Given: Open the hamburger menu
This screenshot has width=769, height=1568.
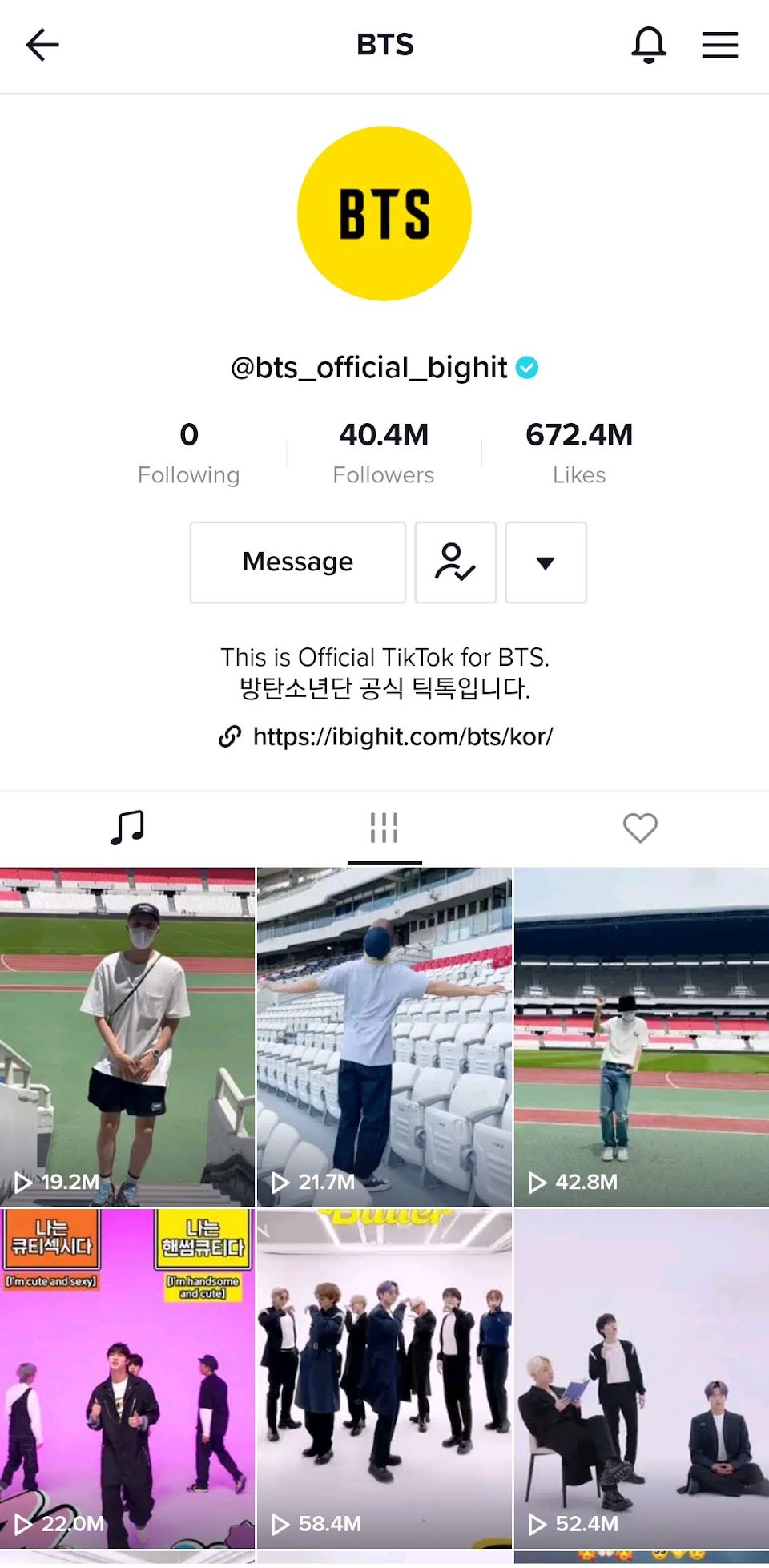Looking at the screenshot, I should tap(719, 45).
